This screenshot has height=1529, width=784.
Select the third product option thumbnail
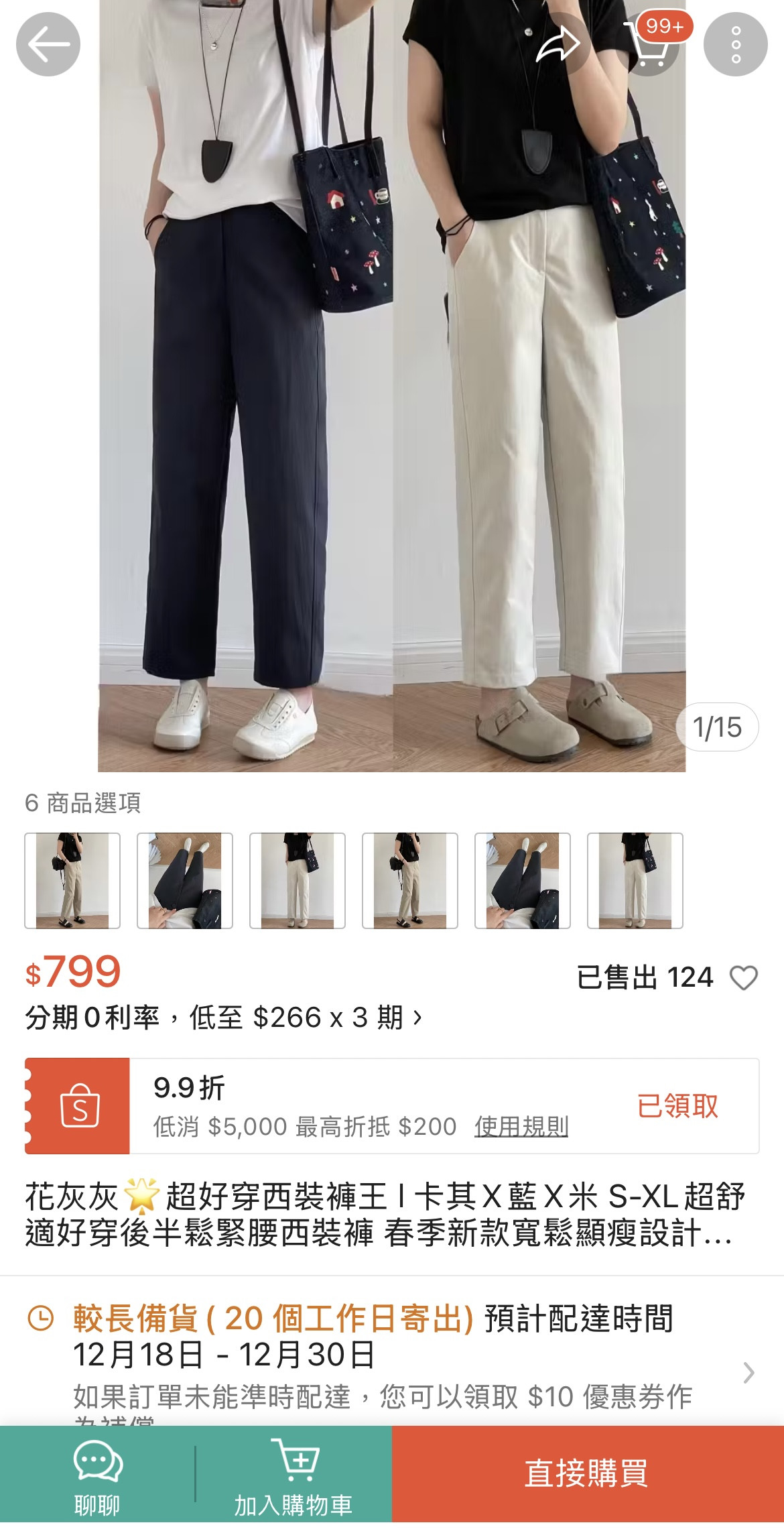298,880
